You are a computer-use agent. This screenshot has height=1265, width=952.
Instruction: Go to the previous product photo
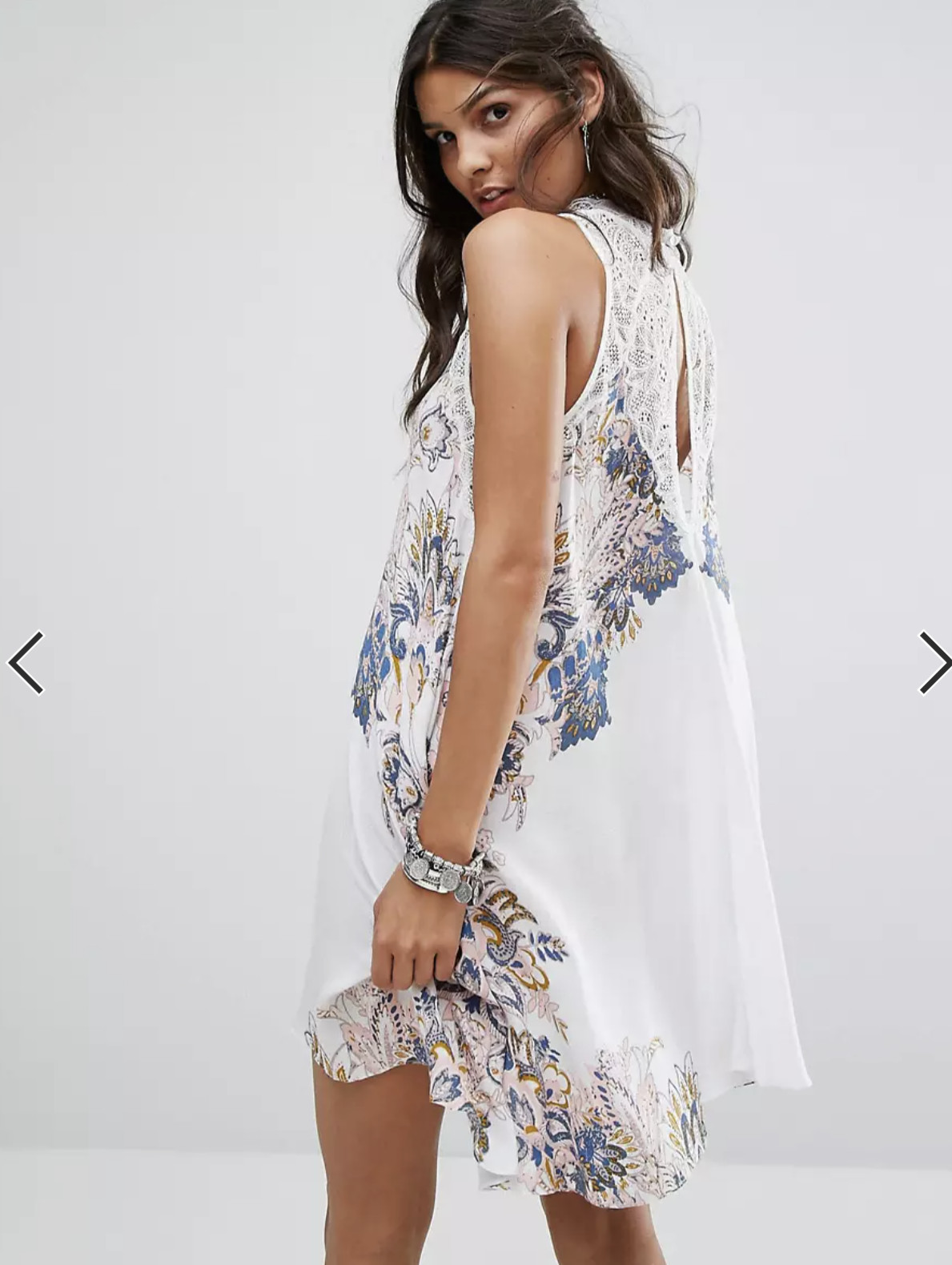(25, 663)
